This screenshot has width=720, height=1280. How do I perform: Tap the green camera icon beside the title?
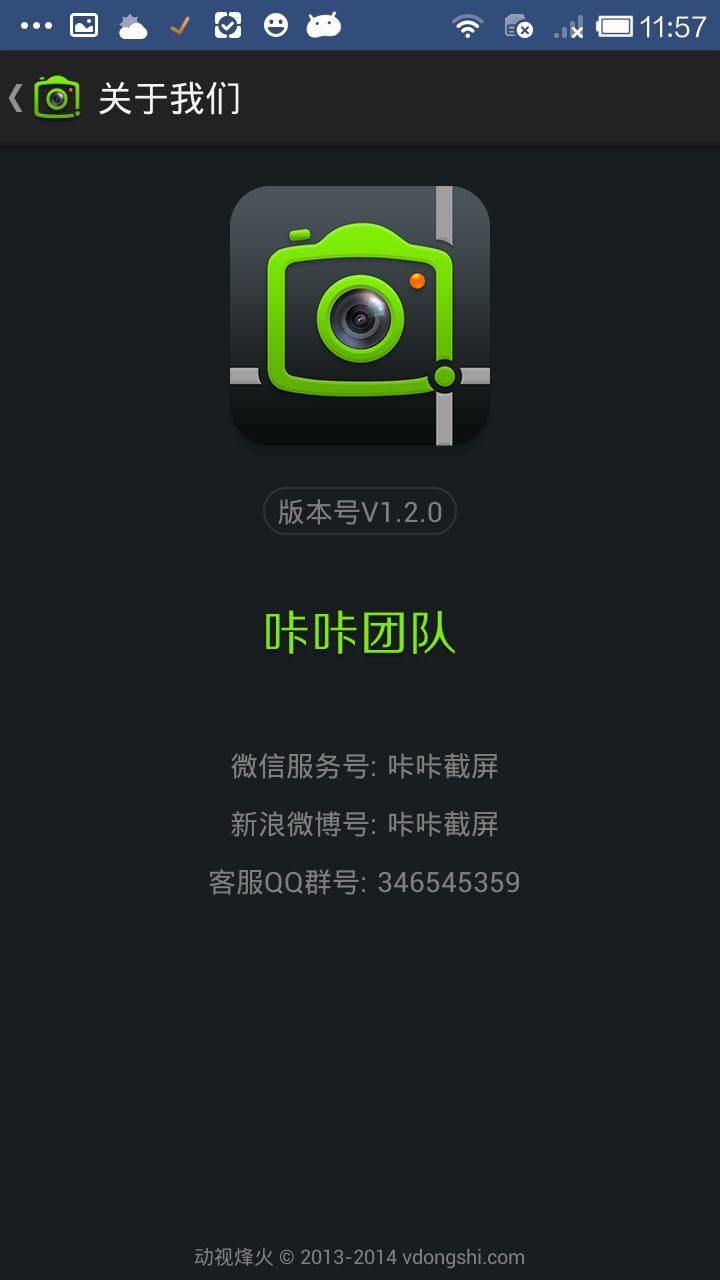[x=55, y=98]
